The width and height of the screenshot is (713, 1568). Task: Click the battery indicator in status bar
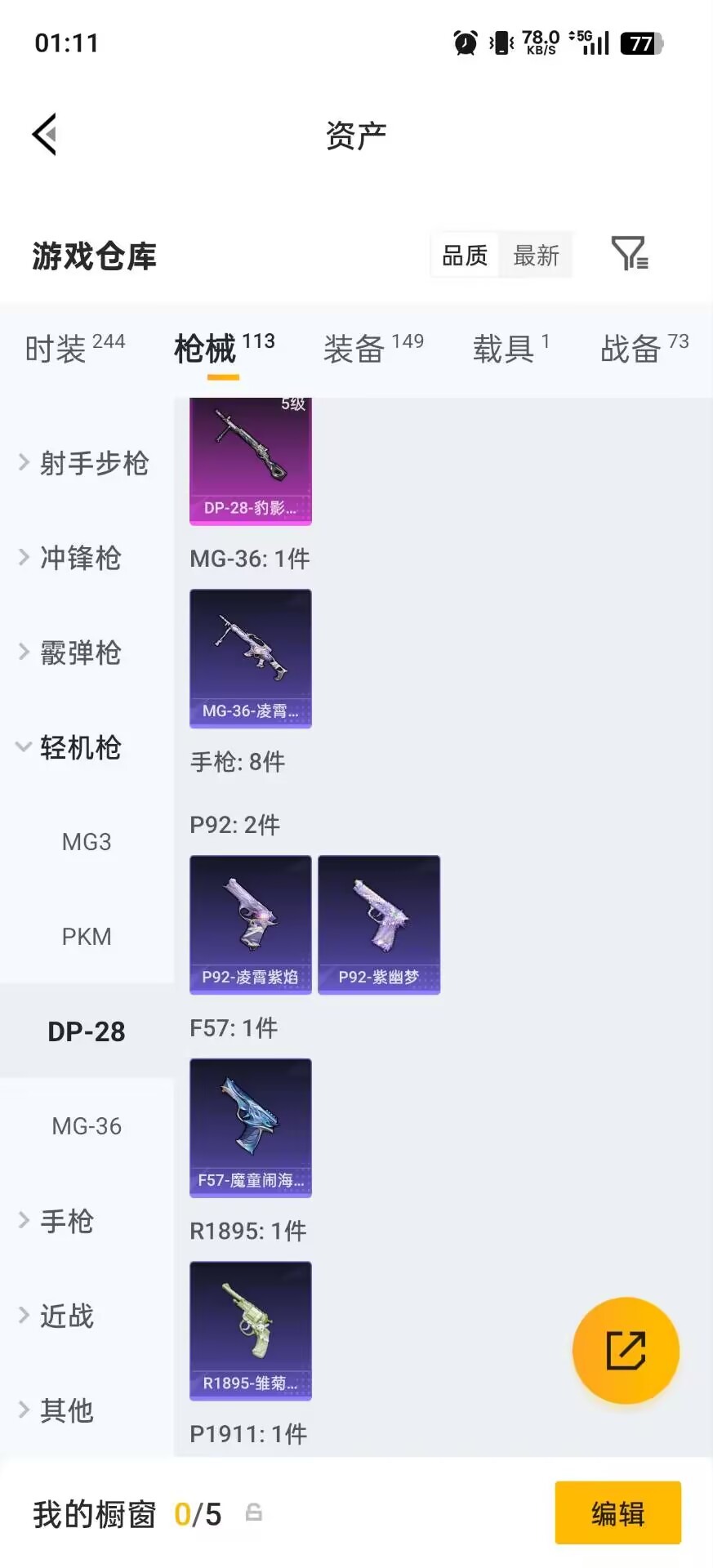pyautogui.click(x=639, y=42)
